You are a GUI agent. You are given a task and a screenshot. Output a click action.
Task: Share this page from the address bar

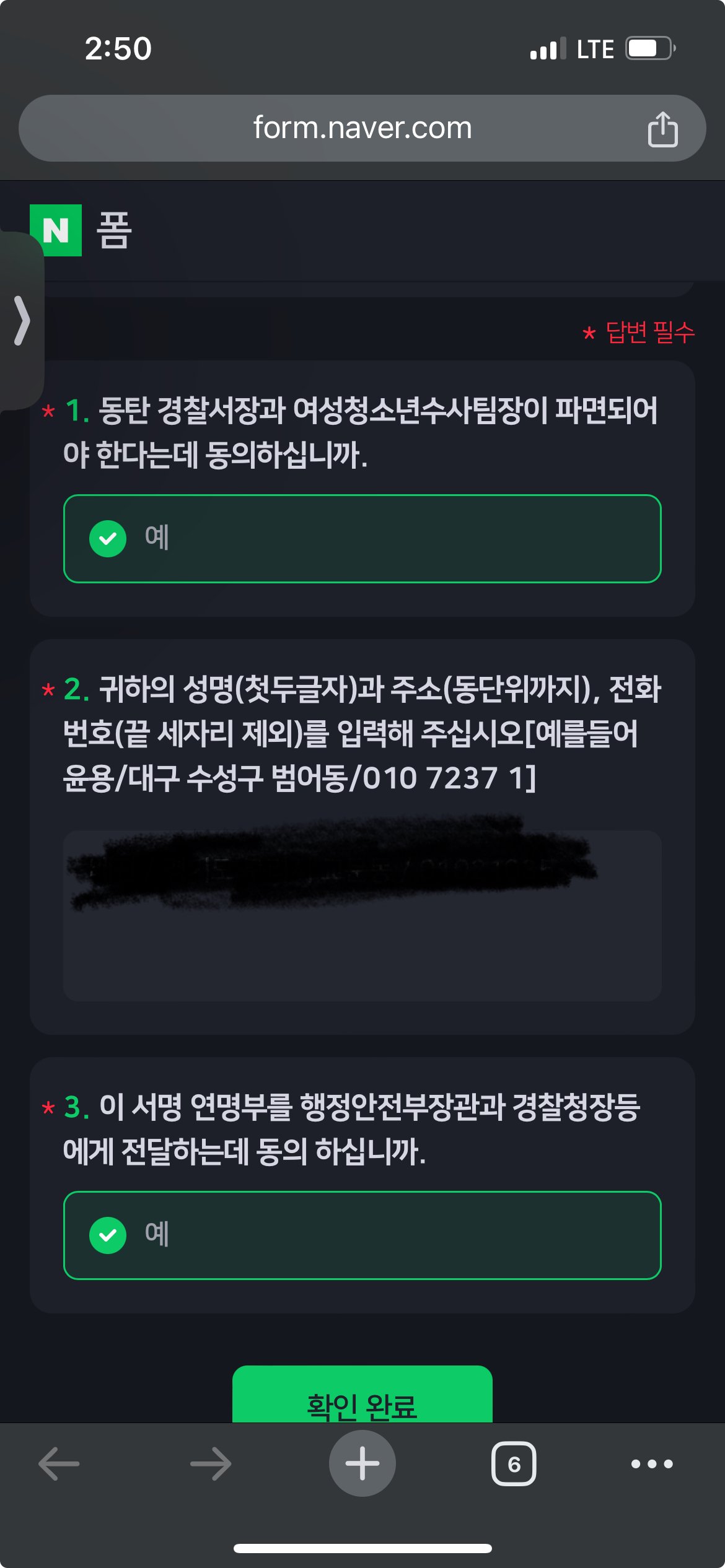662,129
